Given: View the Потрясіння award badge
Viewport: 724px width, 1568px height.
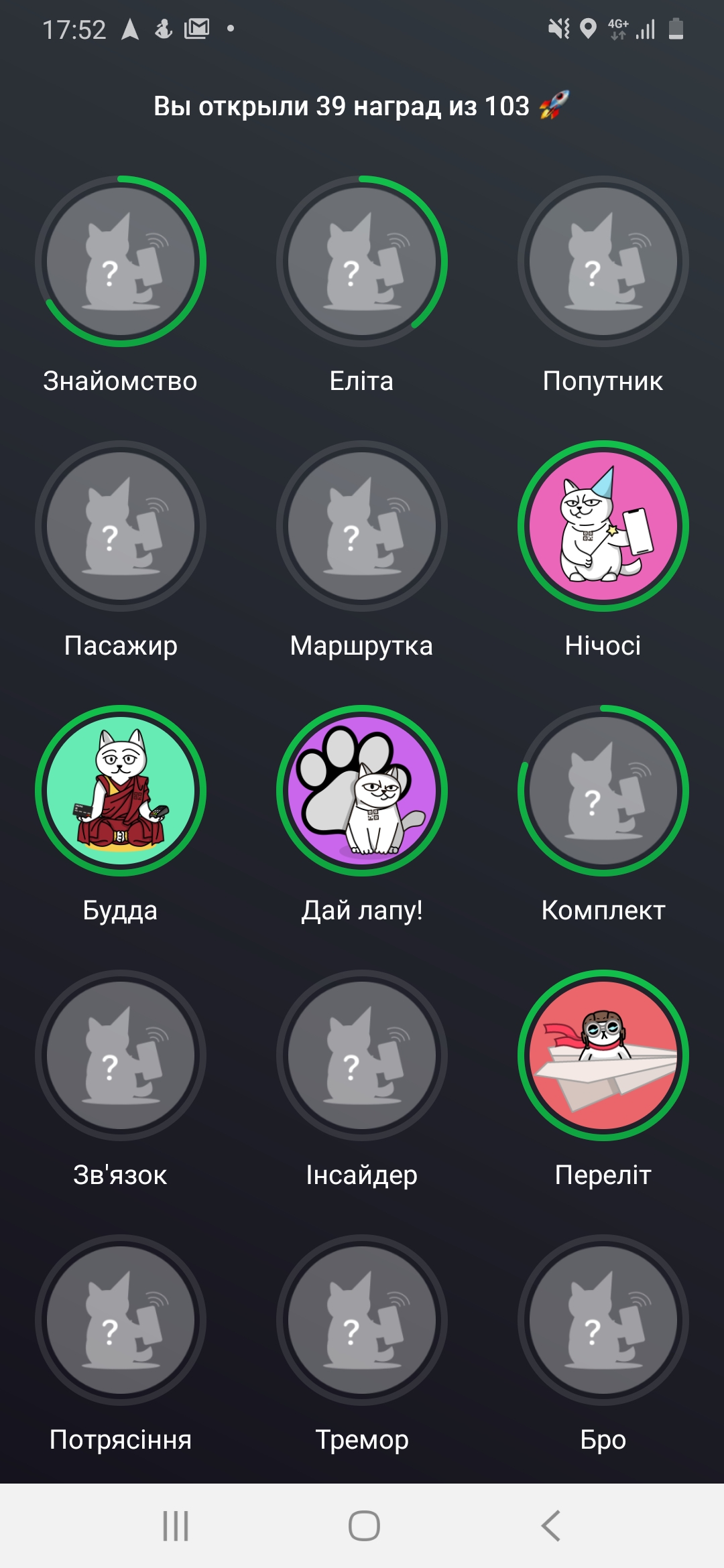Looking at the screenshot, I should tap(121, 1320).
